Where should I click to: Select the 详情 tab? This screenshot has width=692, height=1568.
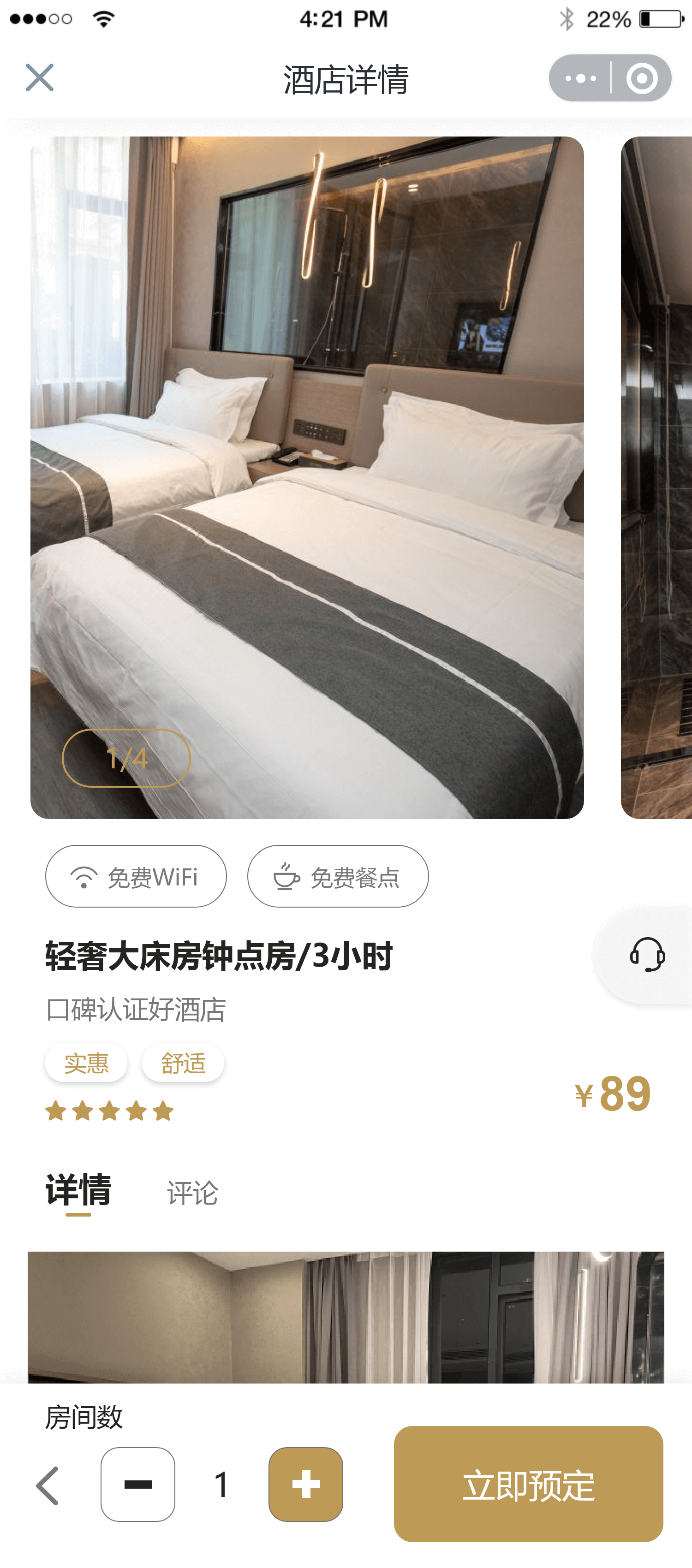[78, 1191]
